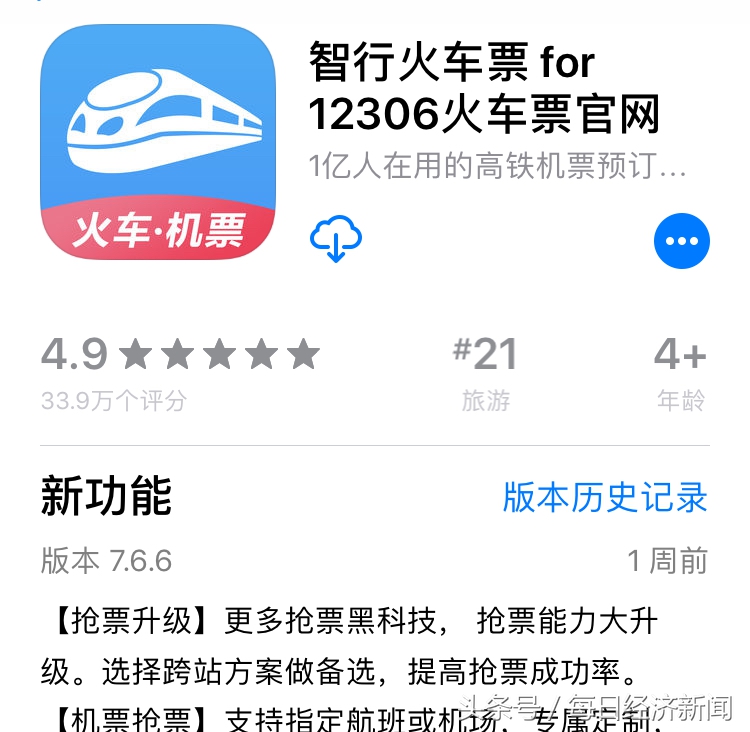
Task: Download the app via cloud icon
Action: tap(336, 240)
